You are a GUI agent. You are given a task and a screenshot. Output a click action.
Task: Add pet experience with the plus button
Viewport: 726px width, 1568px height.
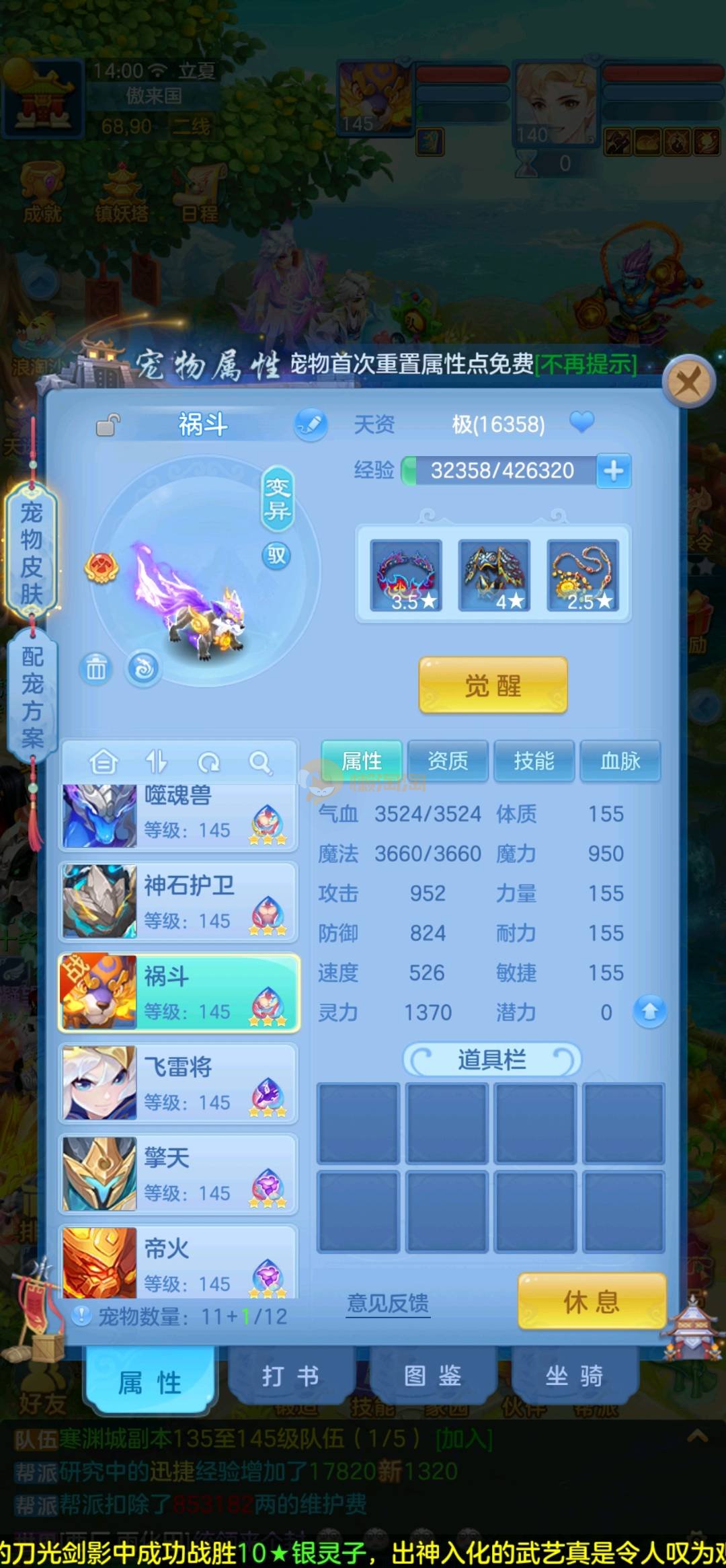[613, 470]
